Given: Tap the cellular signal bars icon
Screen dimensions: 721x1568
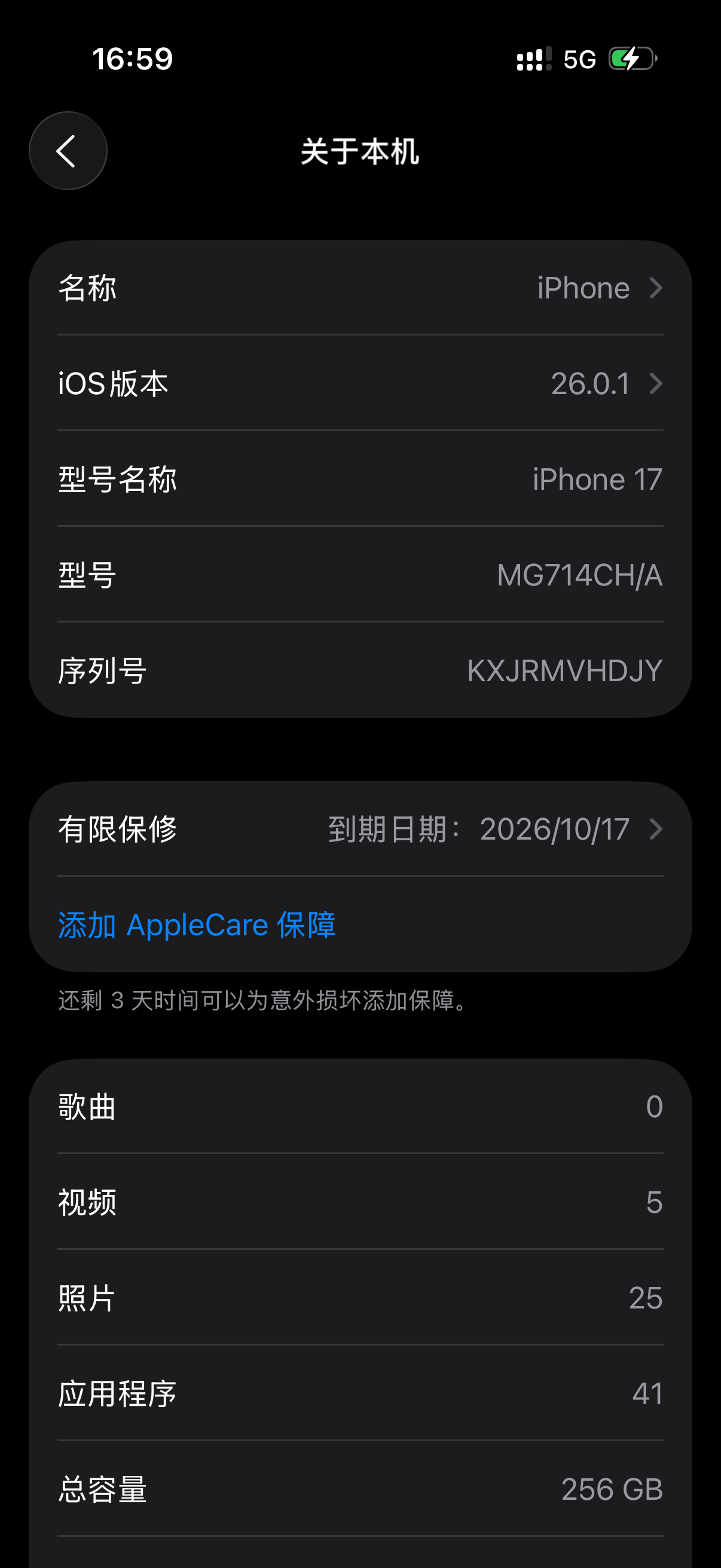Looking at the screenshot, I should pos(533,58).
